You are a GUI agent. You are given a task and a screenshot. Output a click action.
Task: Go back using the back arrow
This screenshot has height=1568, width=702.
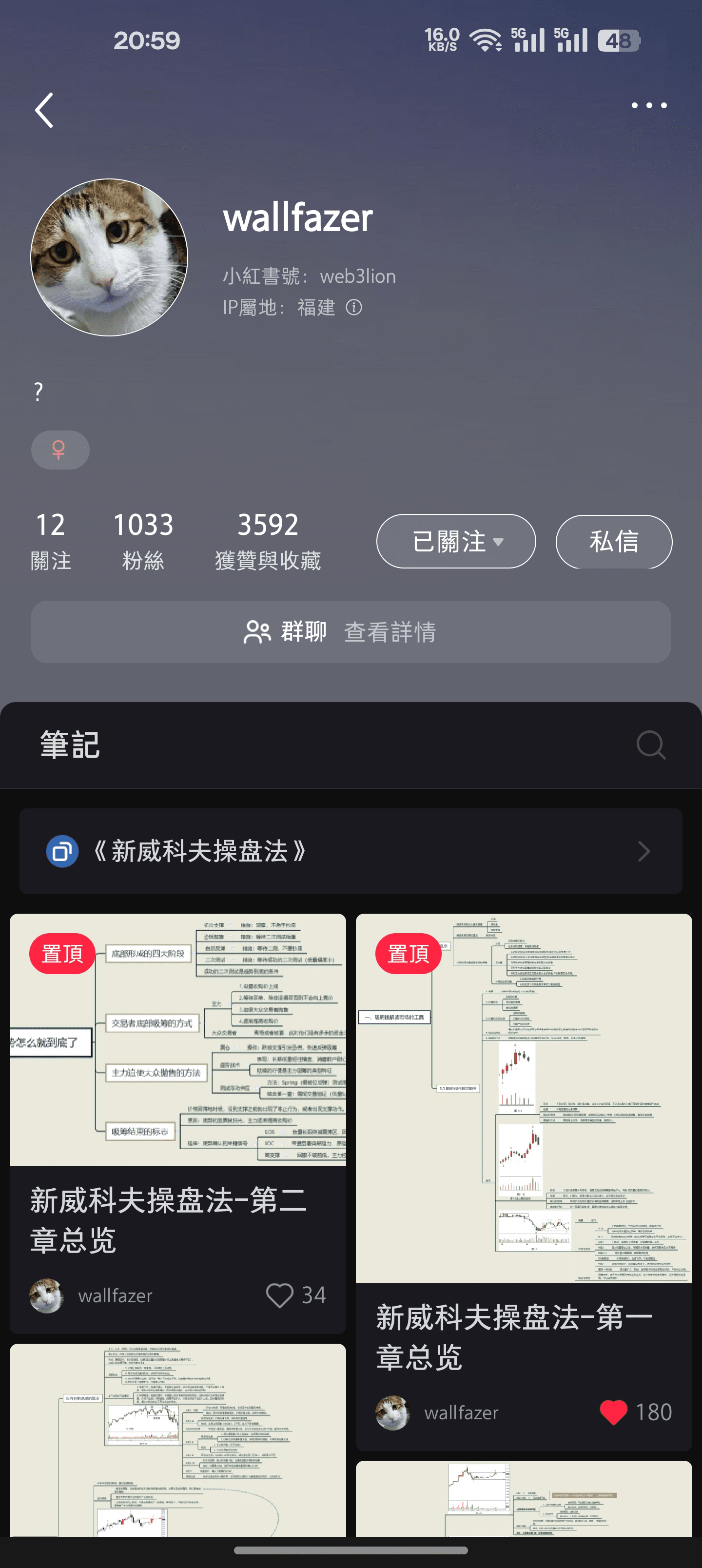click(x=44, y=110)
